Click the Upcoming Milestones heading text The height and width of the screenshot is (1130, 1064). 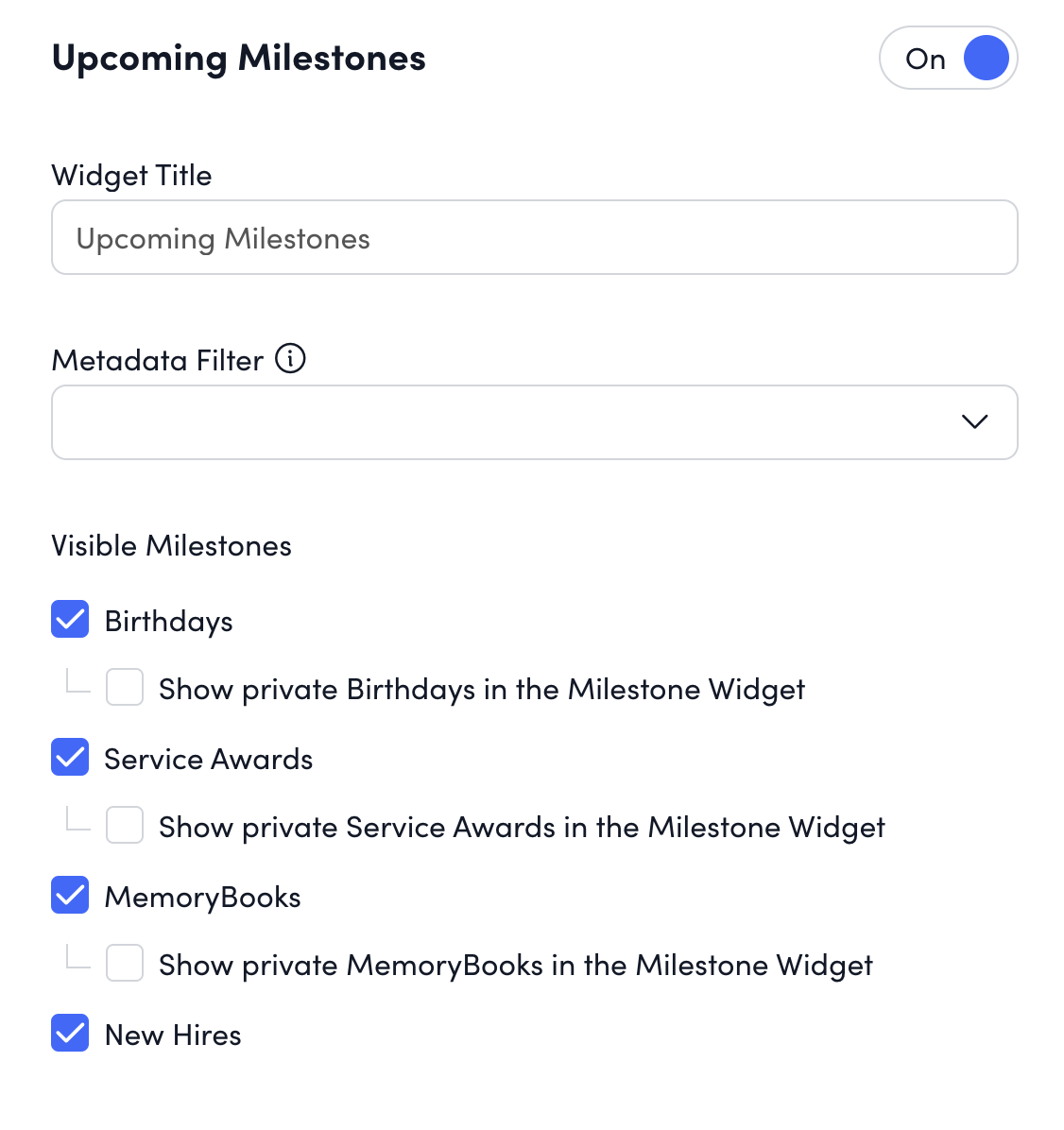tap(239, 58)
